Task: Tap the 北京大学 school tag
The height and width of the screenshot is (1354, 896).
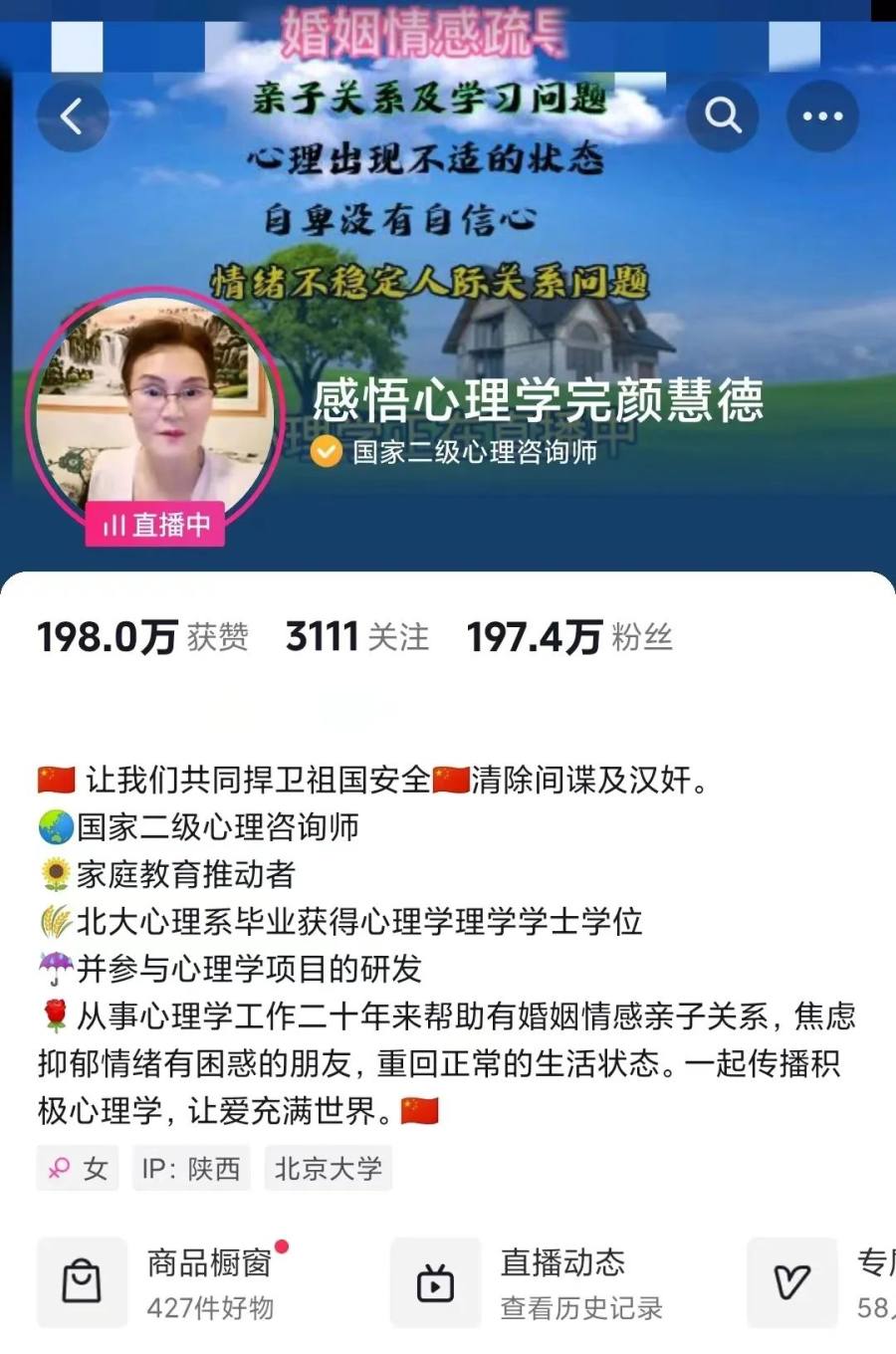Action: click(x=328, y=1169)
